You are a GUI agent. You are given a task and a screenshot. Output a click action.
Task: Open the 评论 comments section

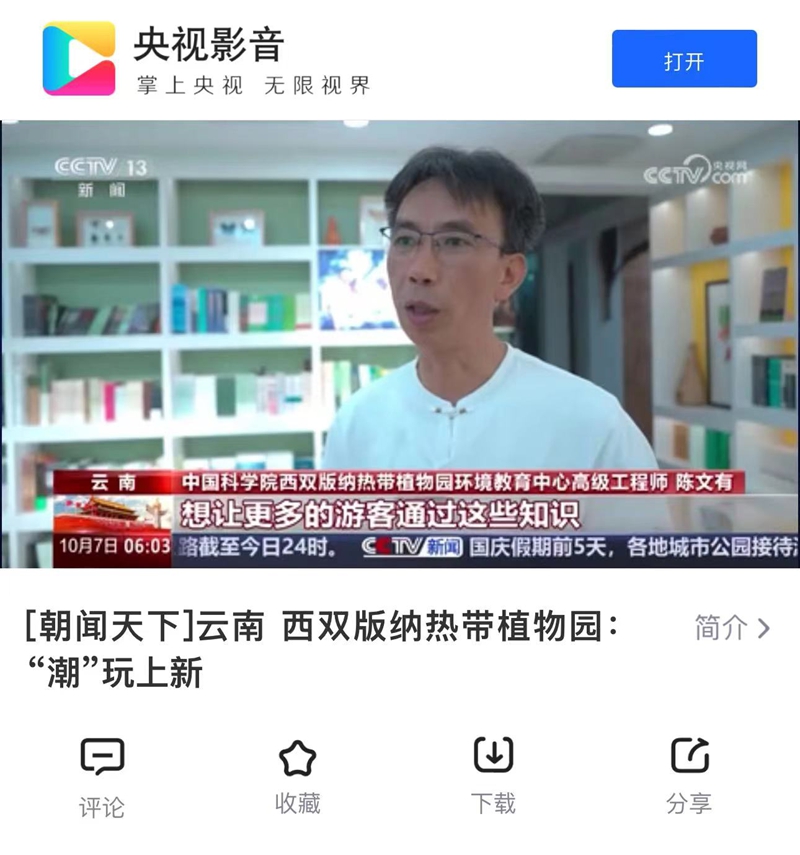point(102,777)
